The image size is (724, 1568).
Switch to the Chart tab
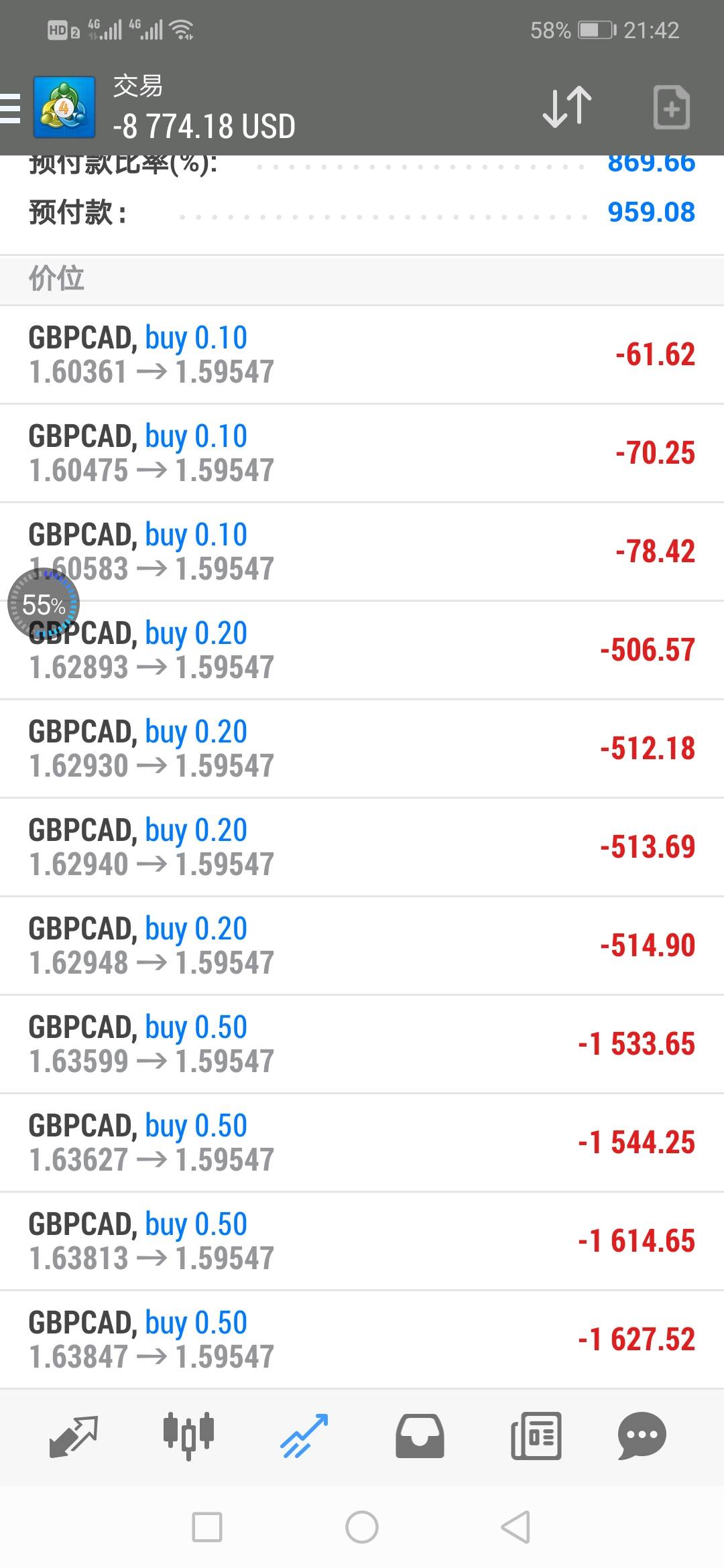point(188,1436)
